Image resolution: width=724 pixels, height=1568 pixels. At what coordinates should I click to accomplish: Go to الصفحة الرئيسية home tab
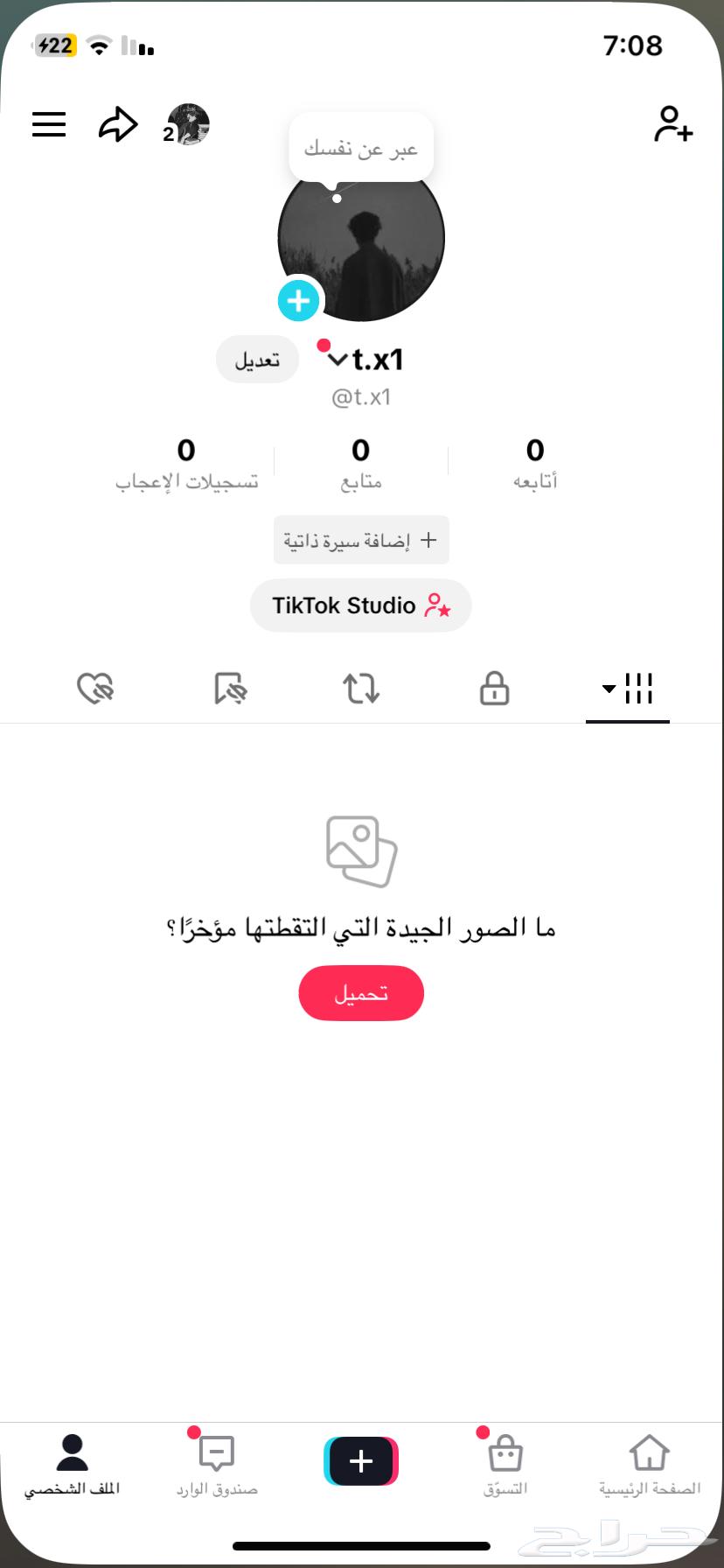click(650, 1466)
